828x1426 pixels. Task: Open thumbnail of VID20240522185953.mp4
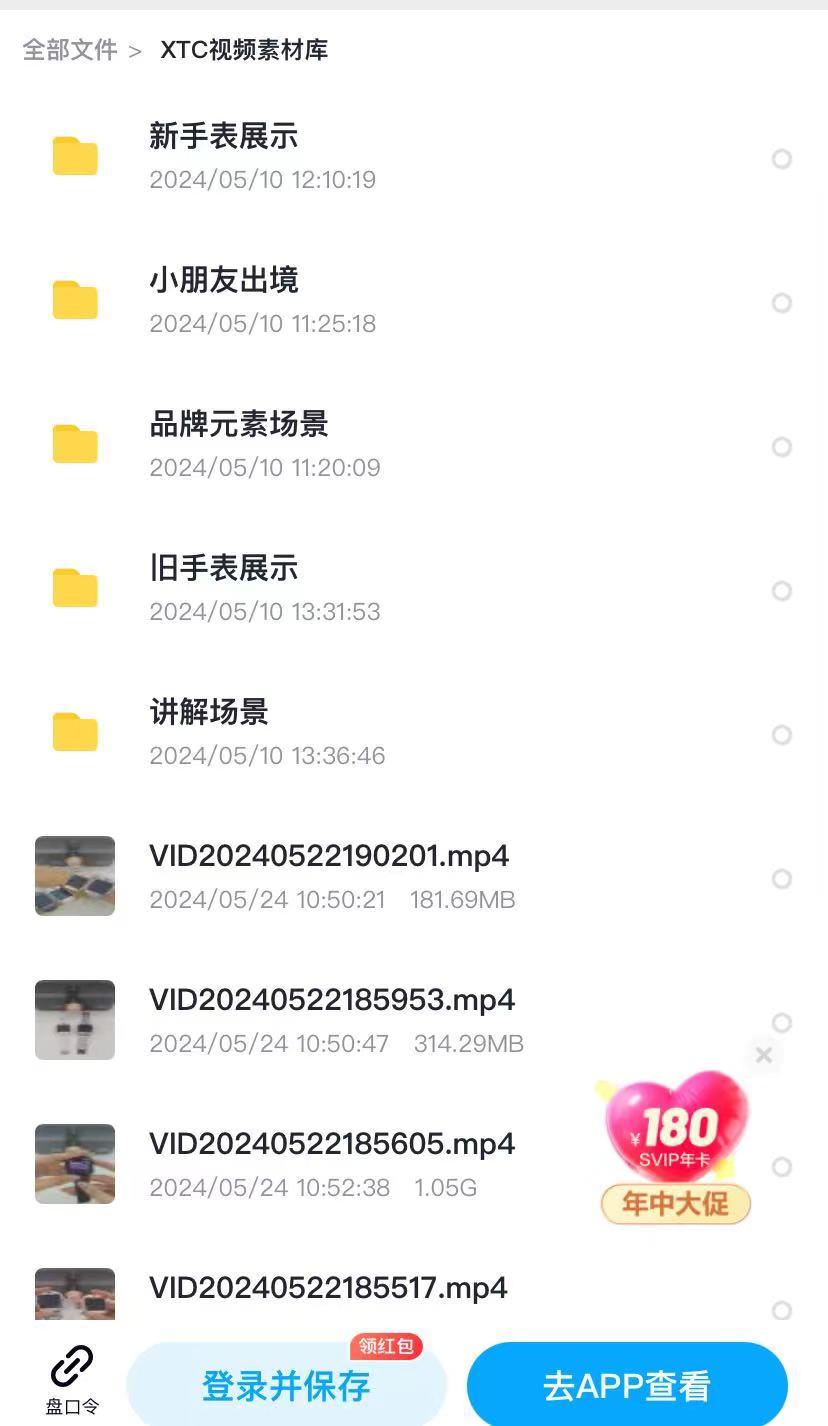pos(74,1020)
